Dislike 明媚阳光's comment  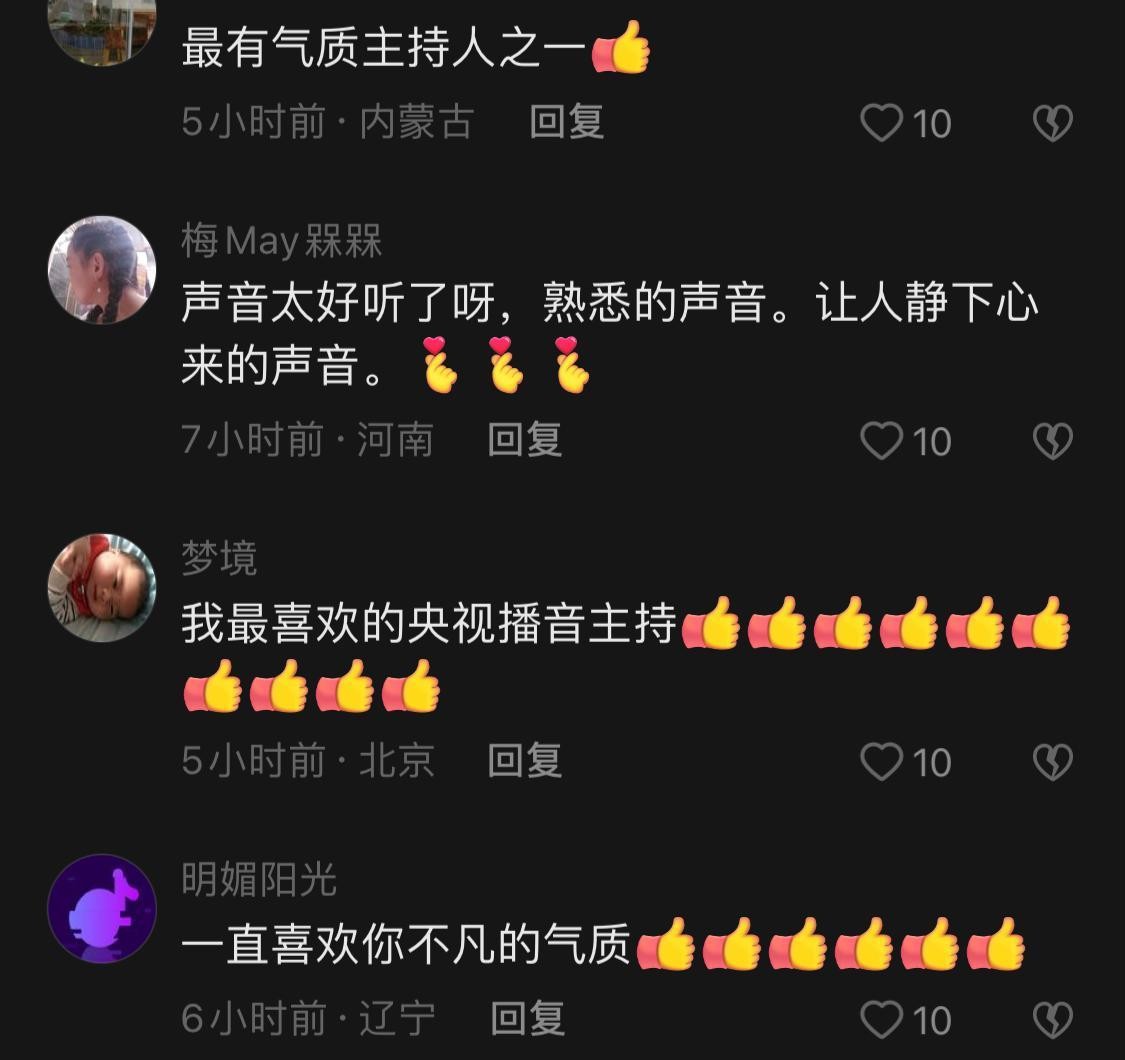point(1052,1020)
